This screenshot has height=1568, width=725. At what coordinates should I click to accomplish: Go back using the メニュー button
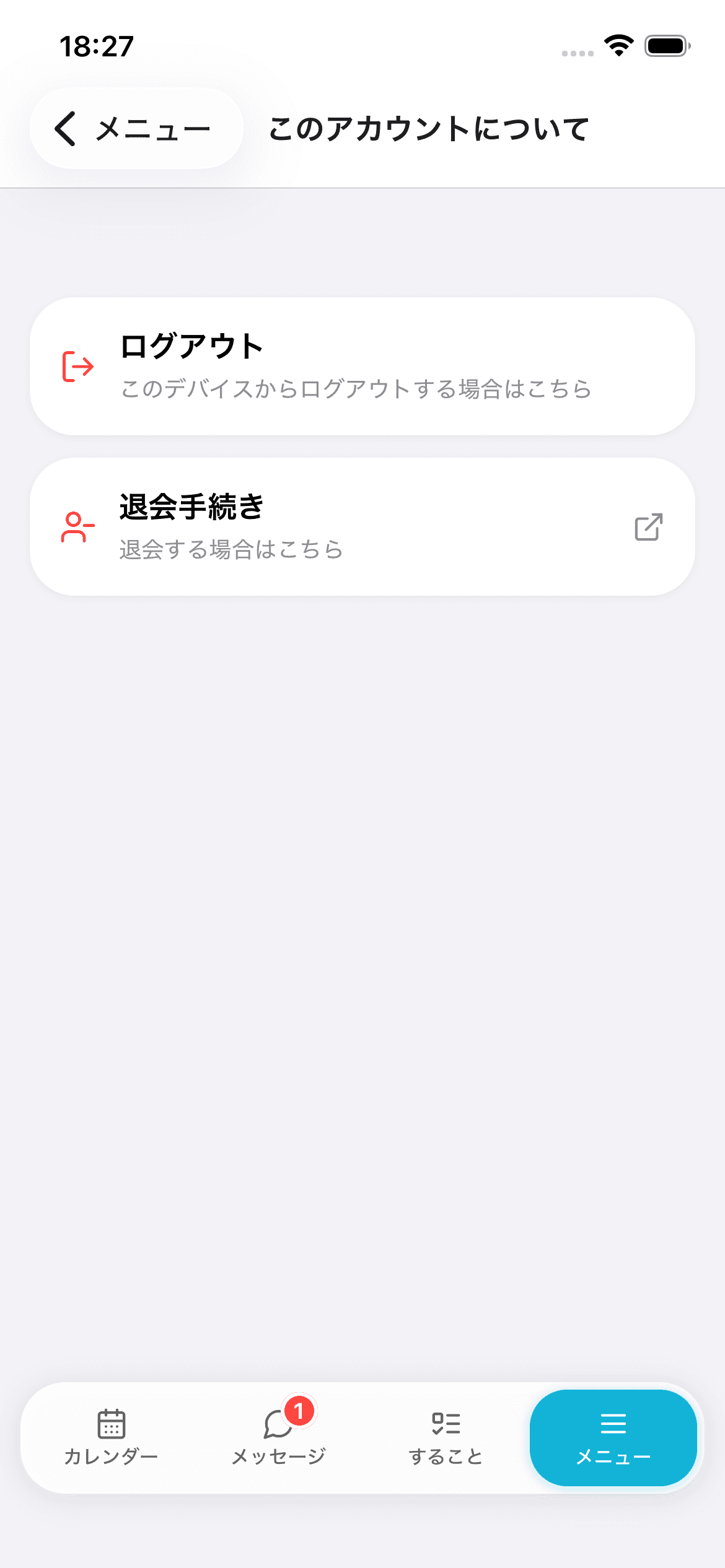pyautogui.click(x=136, y=128)
